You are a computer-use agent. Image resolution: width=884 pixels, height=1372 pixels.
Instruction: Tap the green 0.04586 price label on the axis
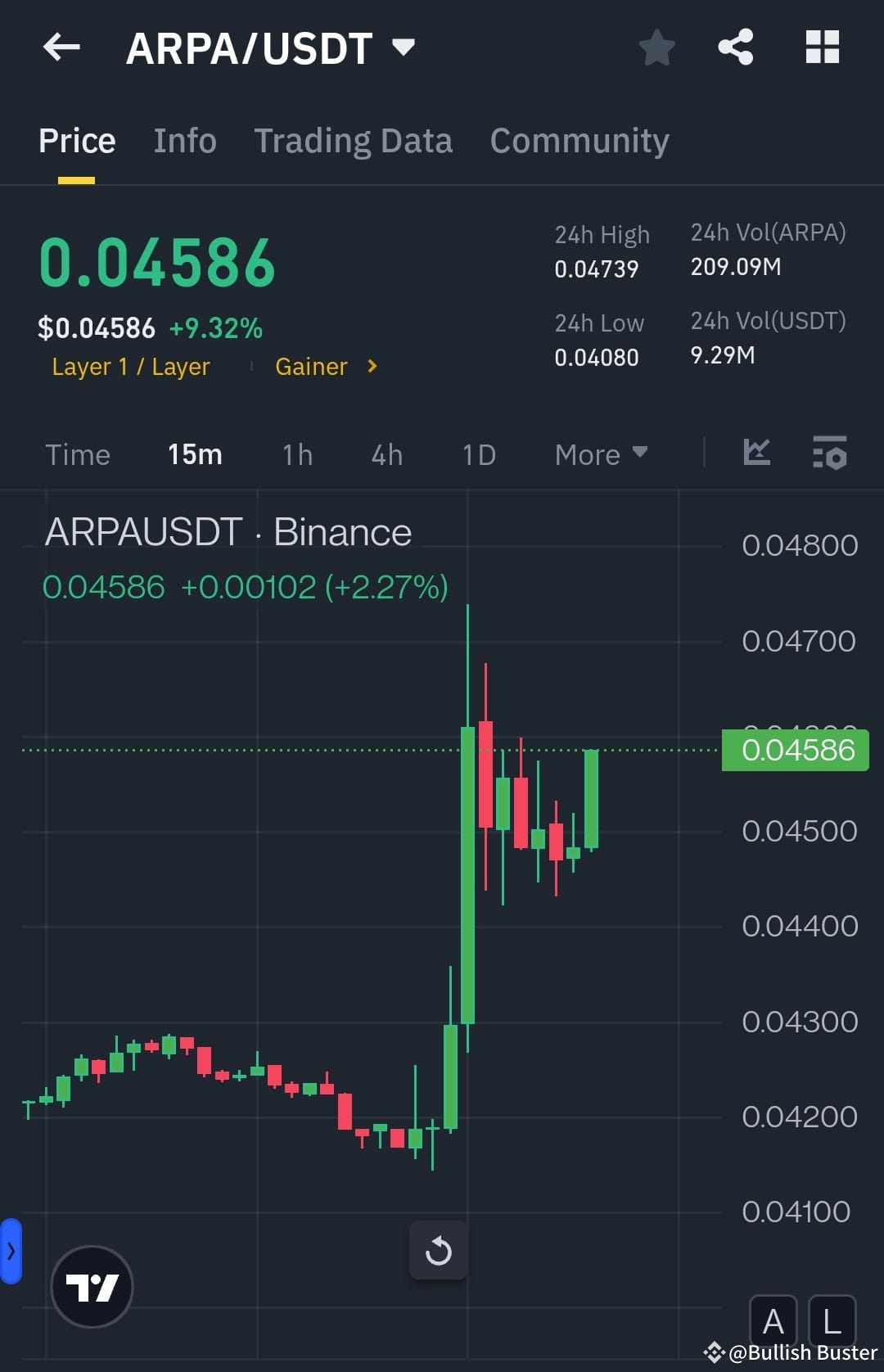click(794, 748)
